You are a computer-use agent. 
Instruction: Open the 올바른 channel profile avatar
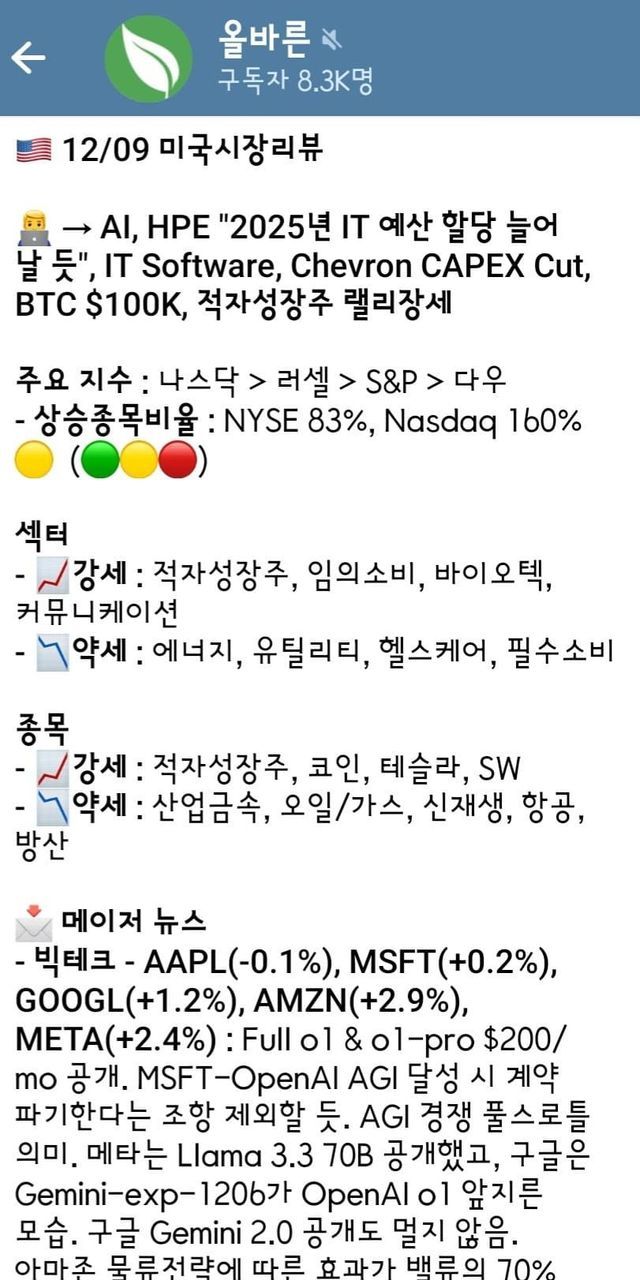149,58
